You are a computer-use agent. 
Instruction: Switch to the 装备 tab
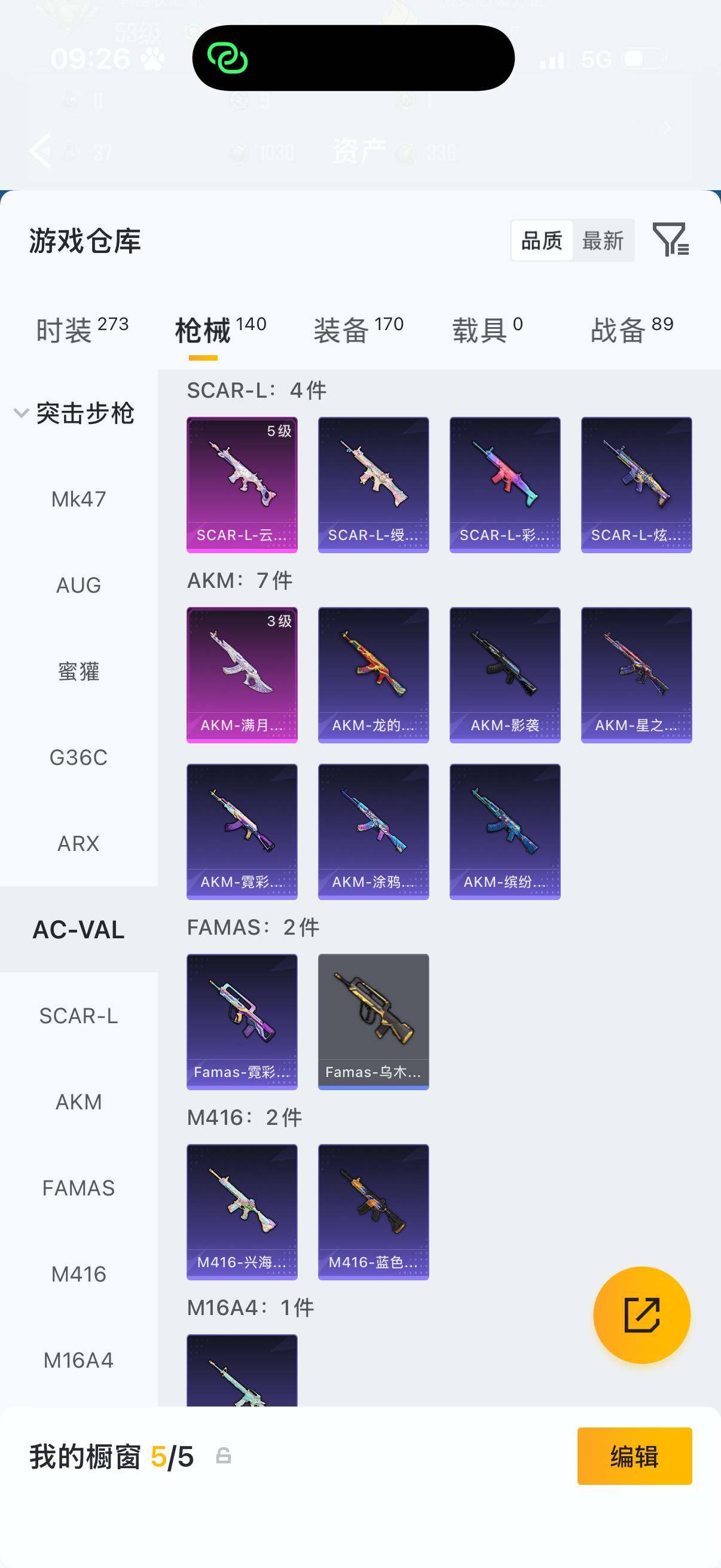coord(358,330)
